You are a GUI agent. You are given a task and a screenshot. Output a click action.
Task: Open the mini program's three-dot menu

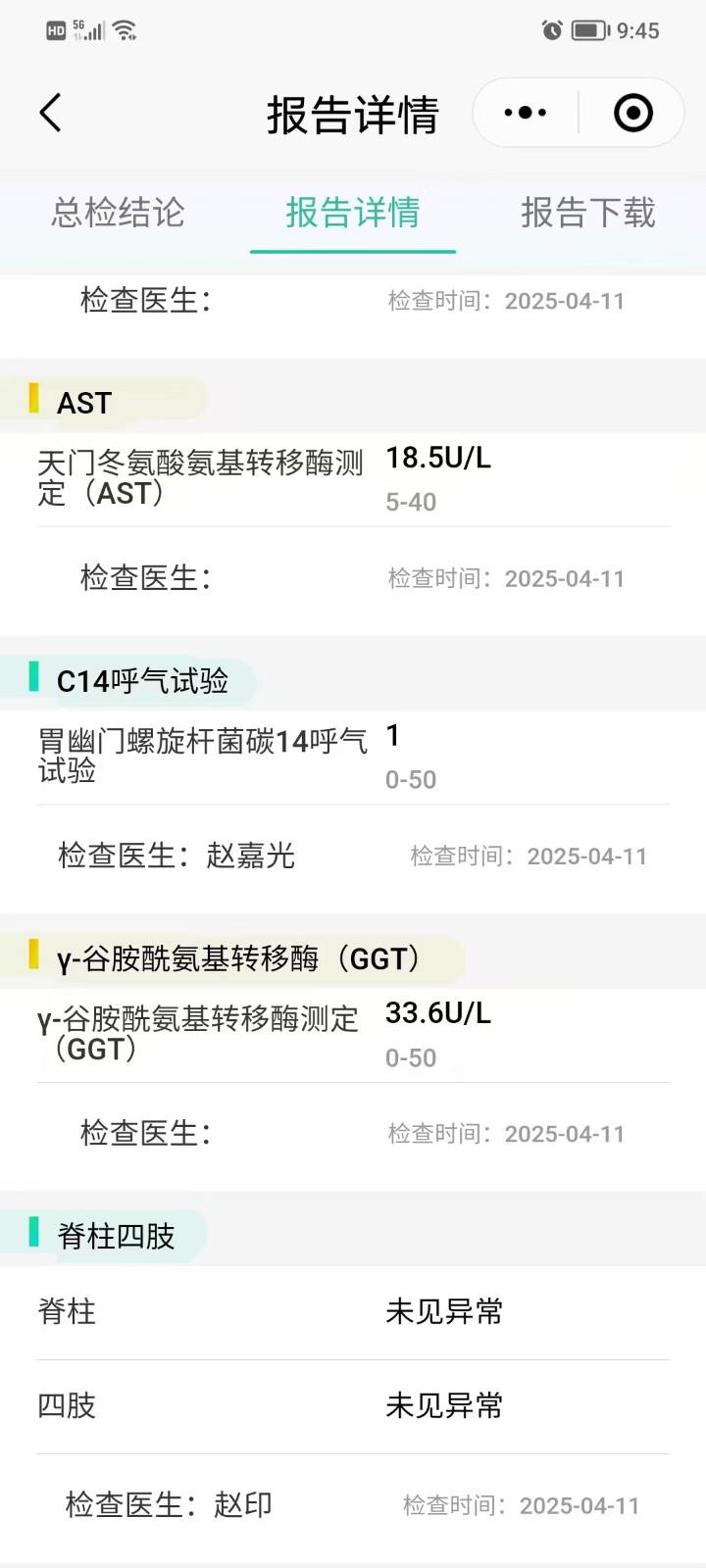click(x=526, y=113)
